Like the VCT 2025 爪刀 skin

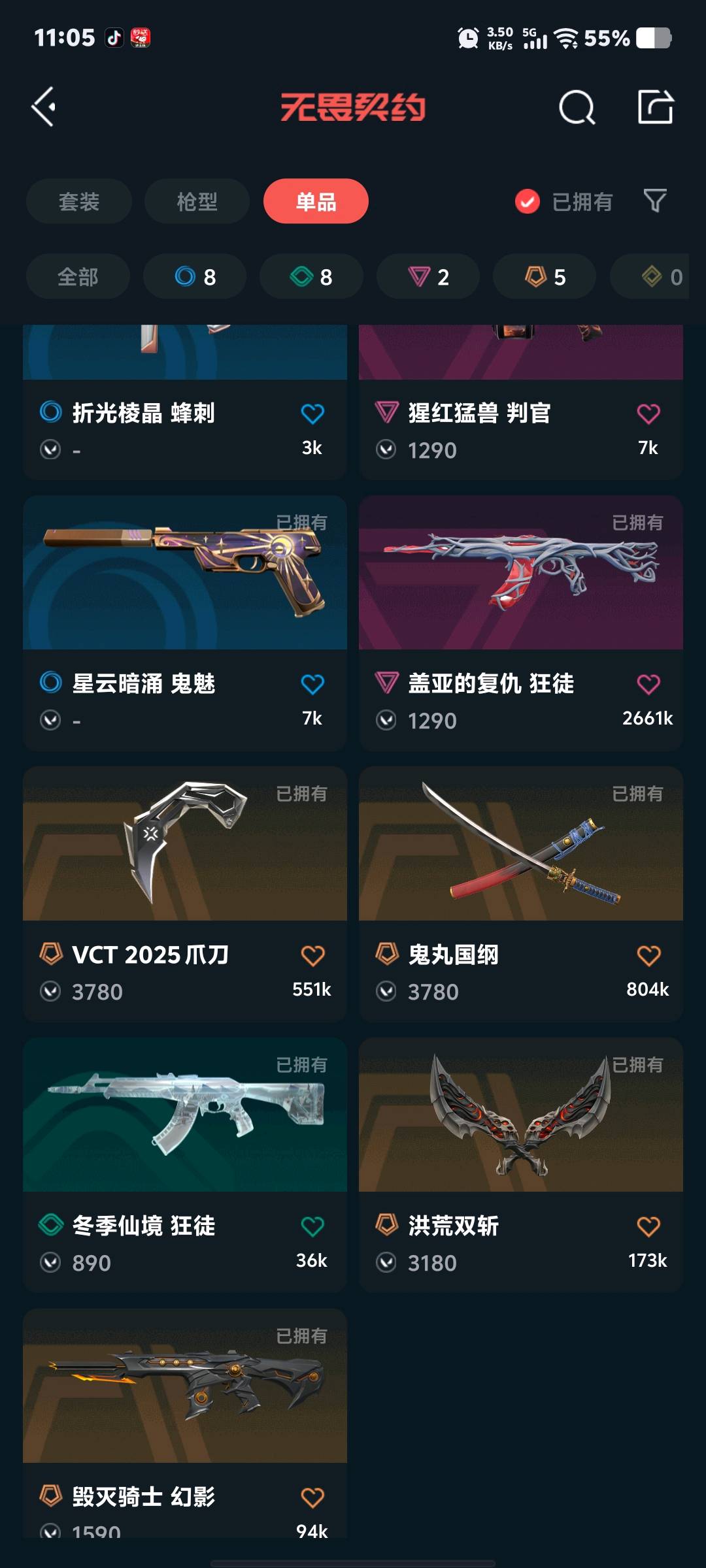pos(312,956)
